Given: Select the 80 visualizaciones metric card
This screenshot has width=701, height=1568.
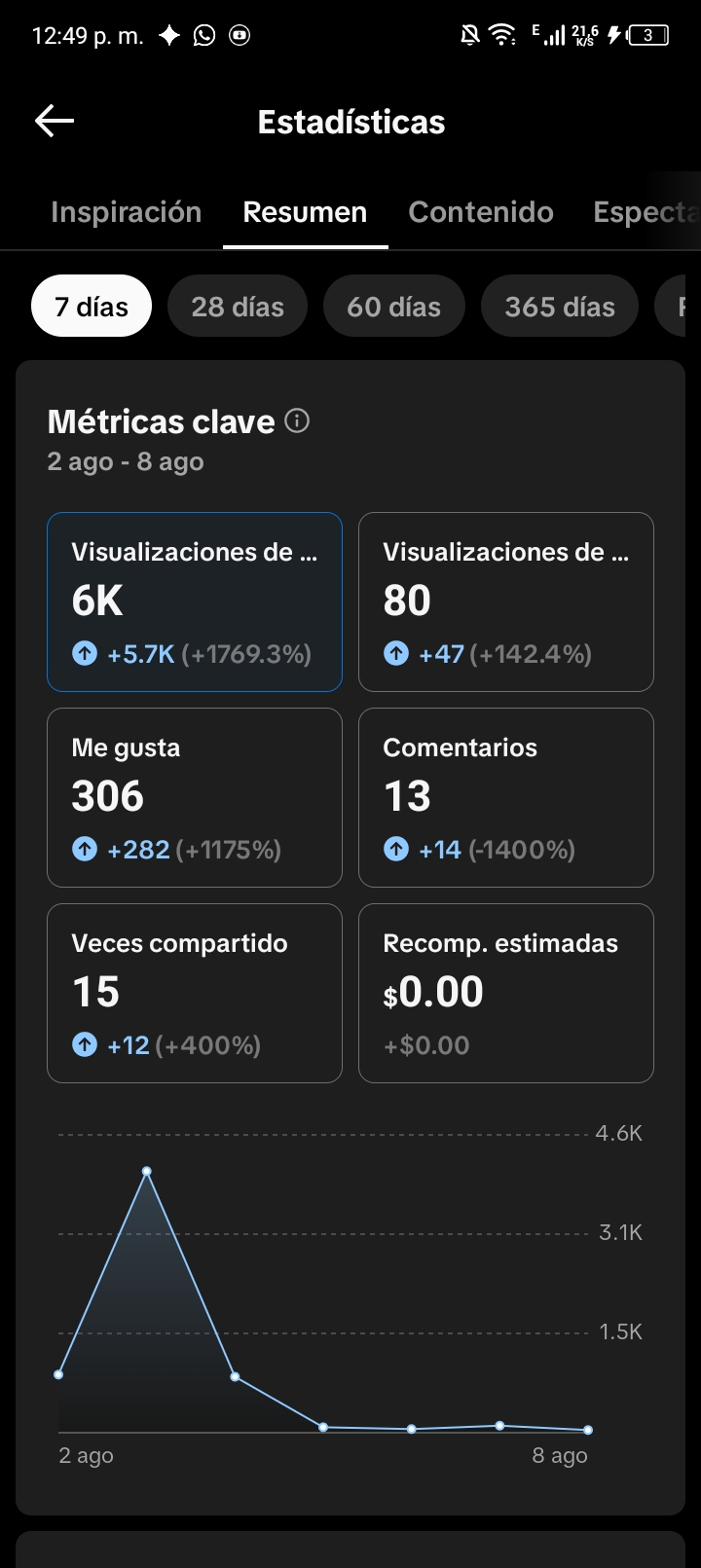Looking at the screenshot, I should pyautogui.click(x=506, y=602).
